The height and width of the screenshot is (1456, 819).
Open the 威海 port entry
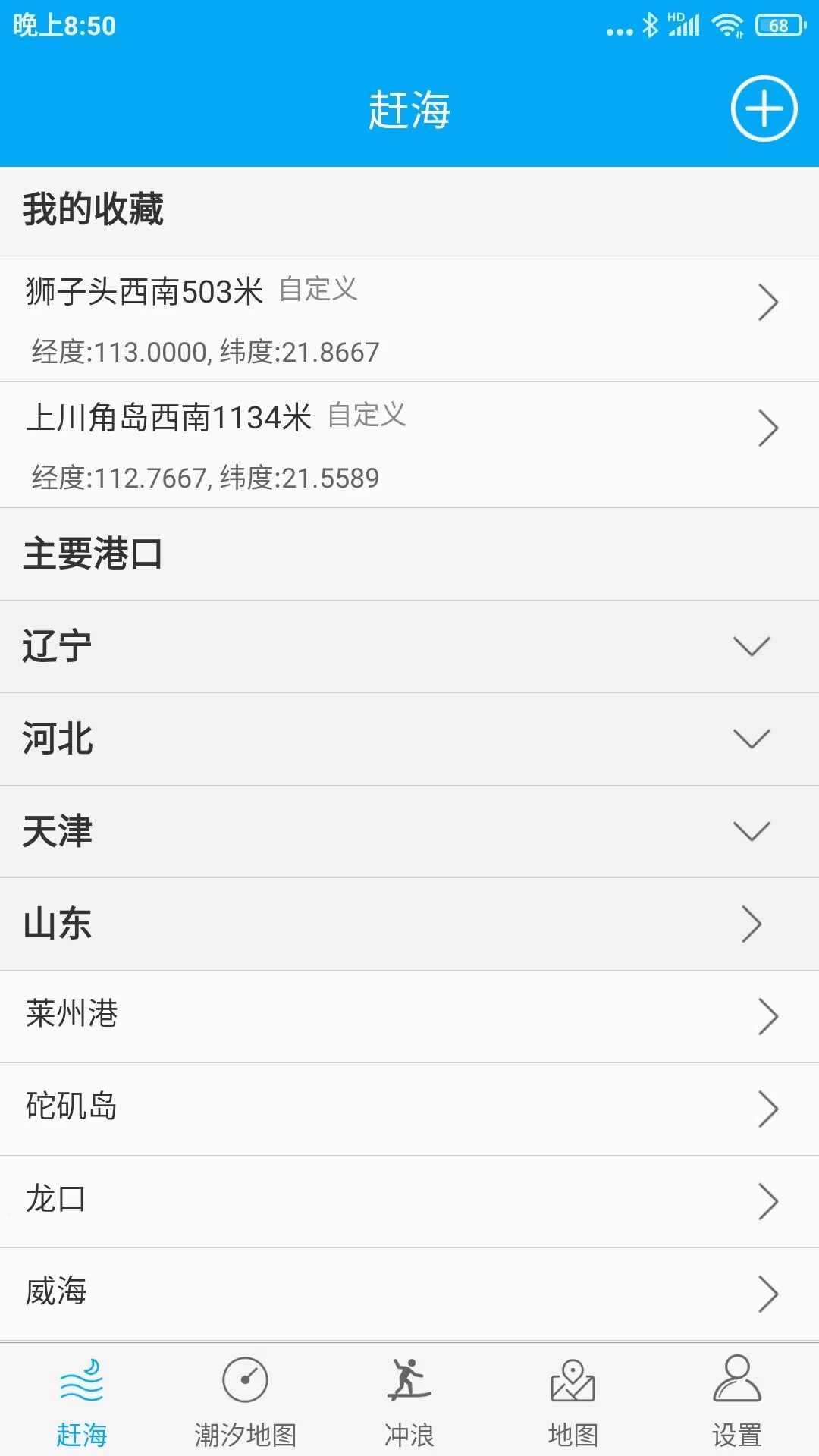(x=409, y=1292)
